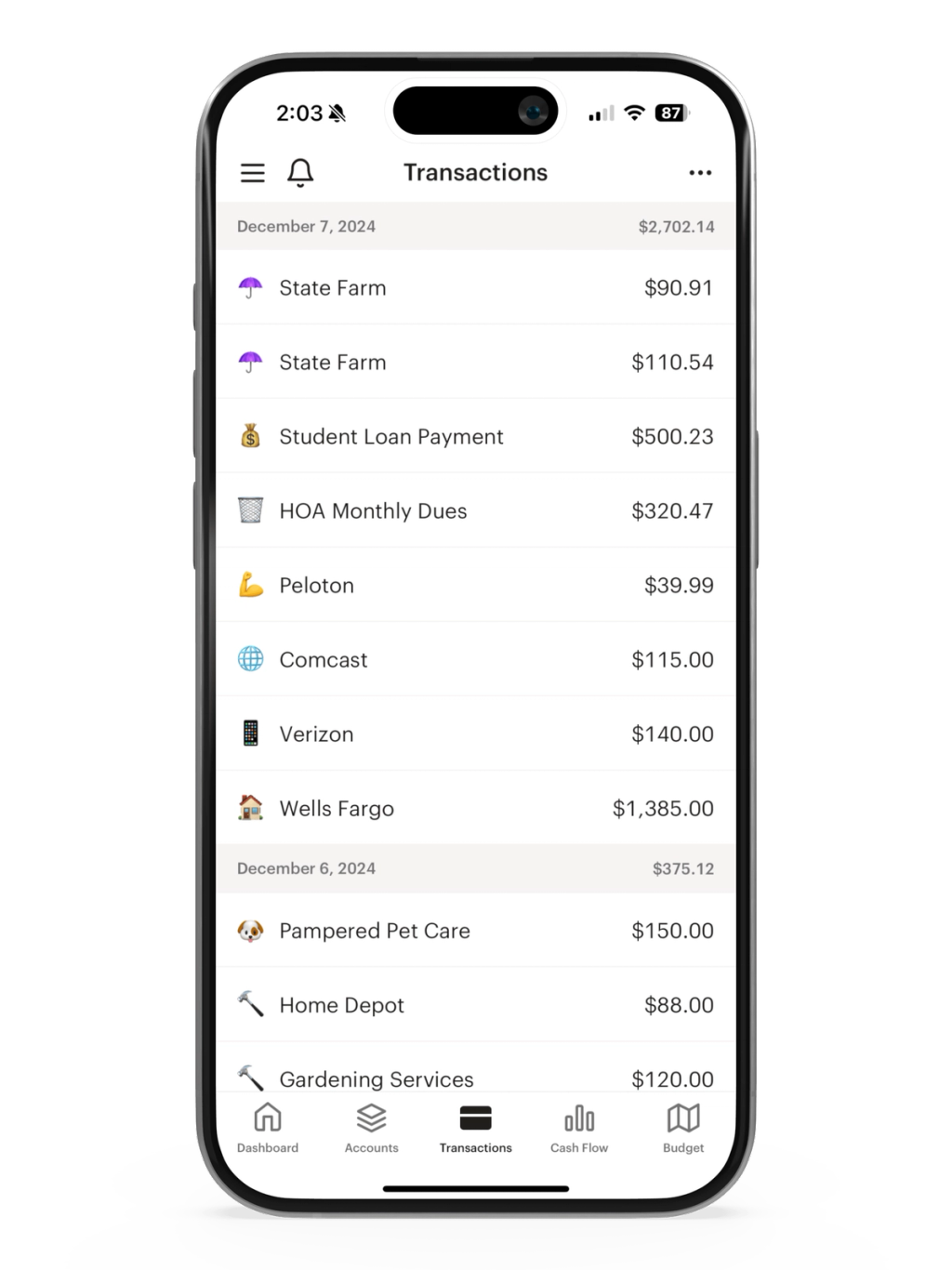Open the State Farm $110.54 transaction
This screenshot has width=952, height=1270.
click(475, 363)
